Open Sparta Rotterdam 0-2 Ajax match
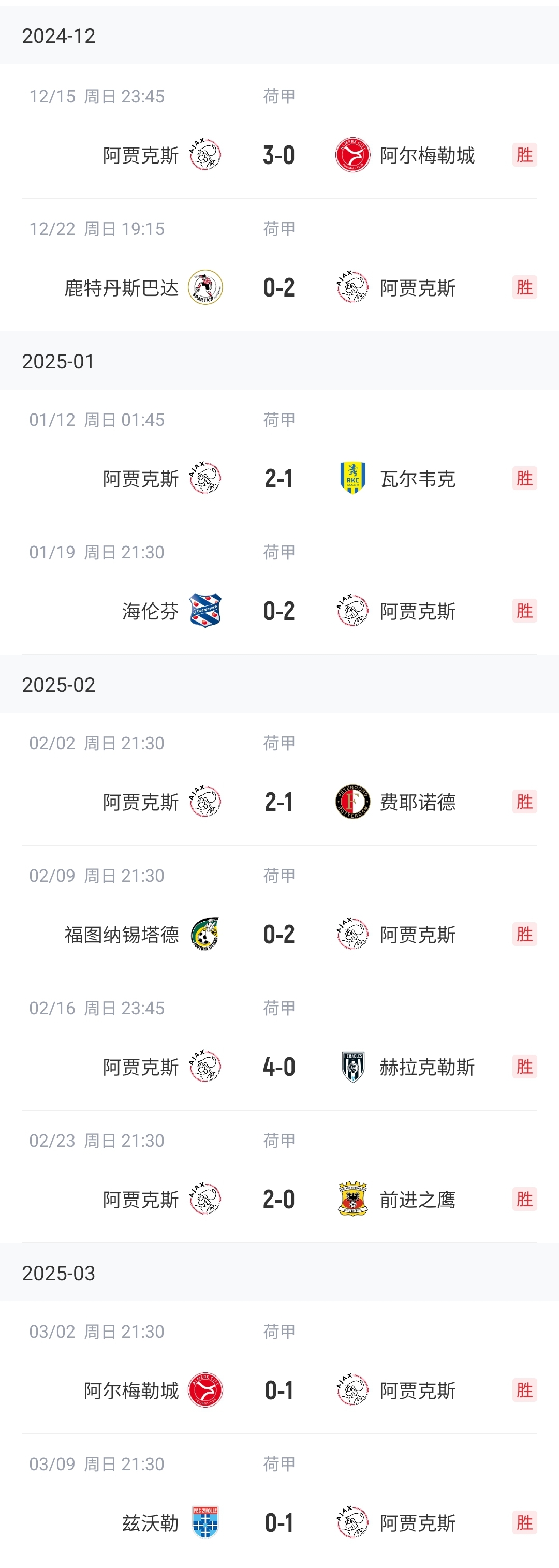This screenshot has height=1568, width=559. click(x=279, y=287)
